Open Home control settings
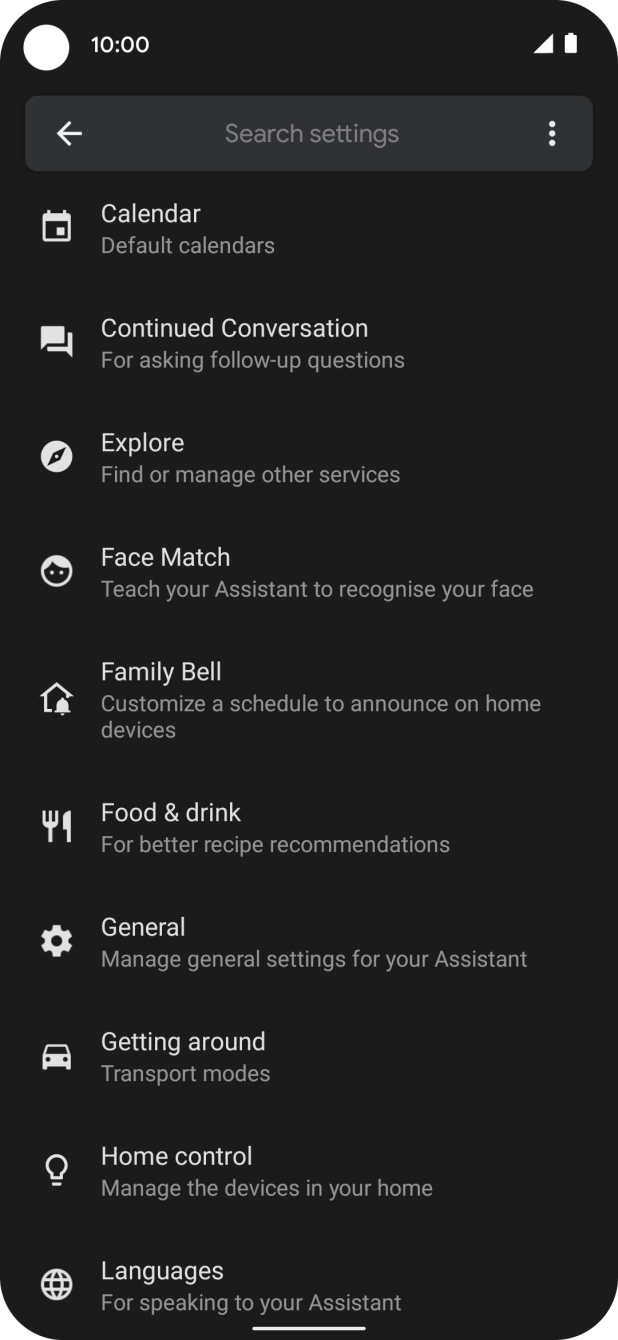The width and height of the screenshot is (618, 1340). point(309,1171)
